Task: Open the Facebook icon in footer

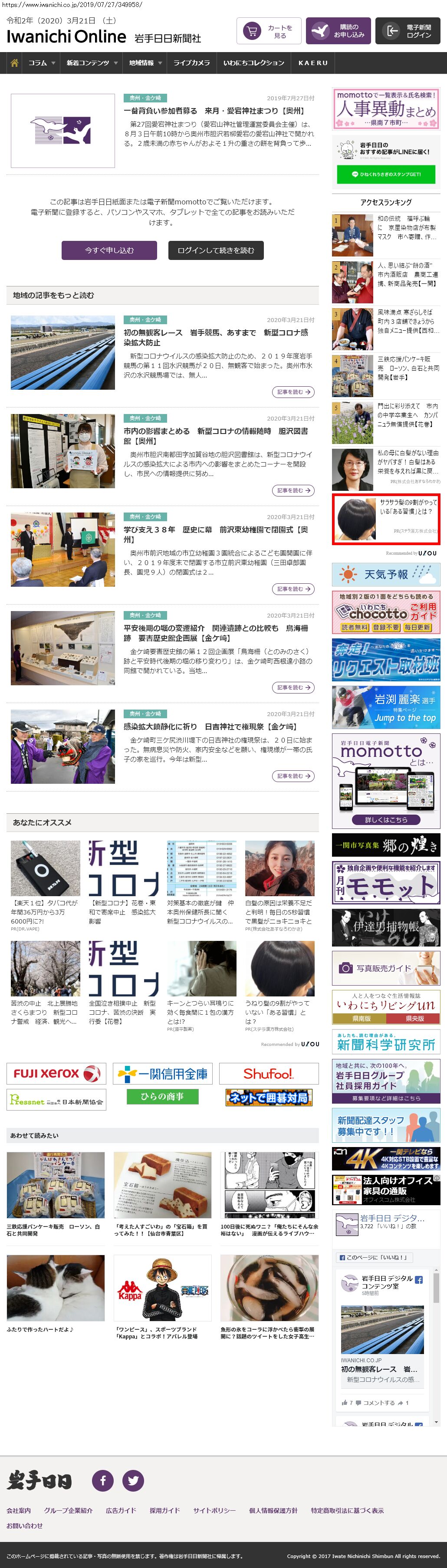Action: coord(103,1480)
